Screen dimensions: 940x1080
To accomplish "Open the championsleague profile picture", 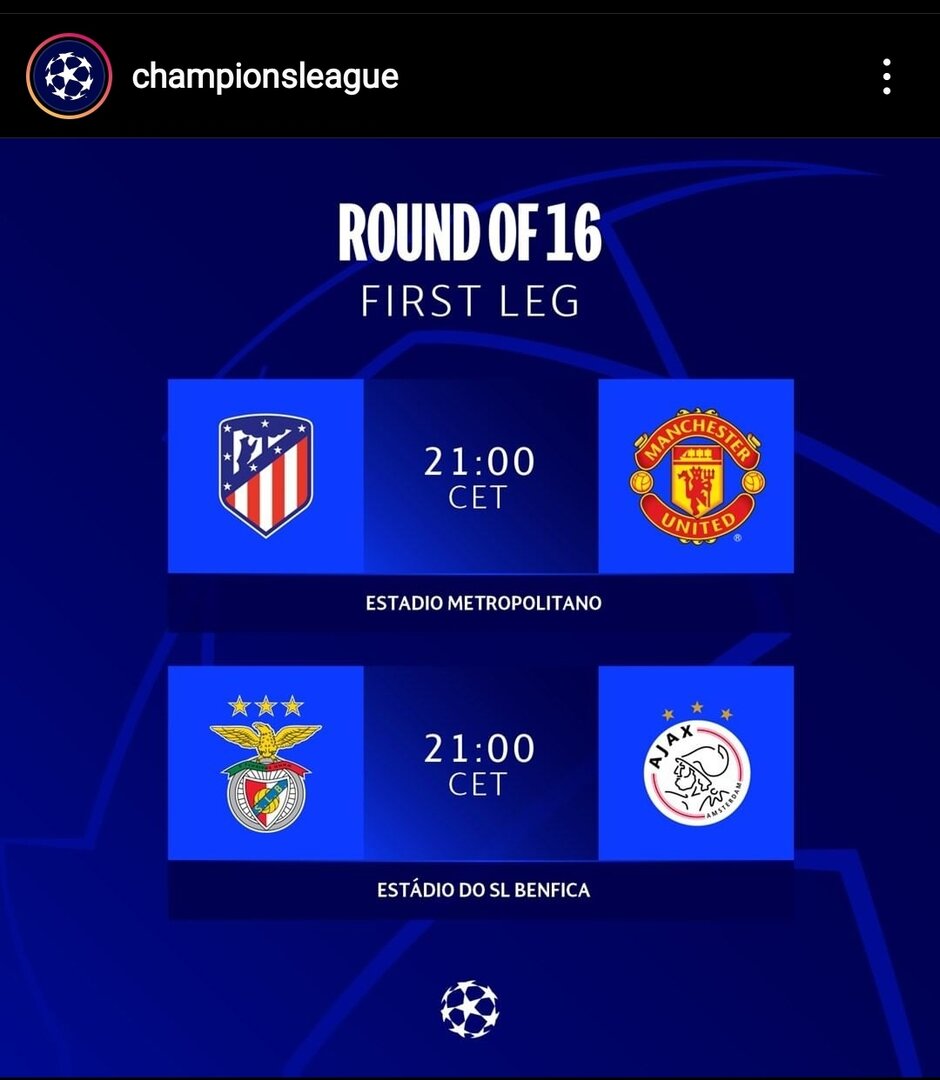I will click(68, 77).
